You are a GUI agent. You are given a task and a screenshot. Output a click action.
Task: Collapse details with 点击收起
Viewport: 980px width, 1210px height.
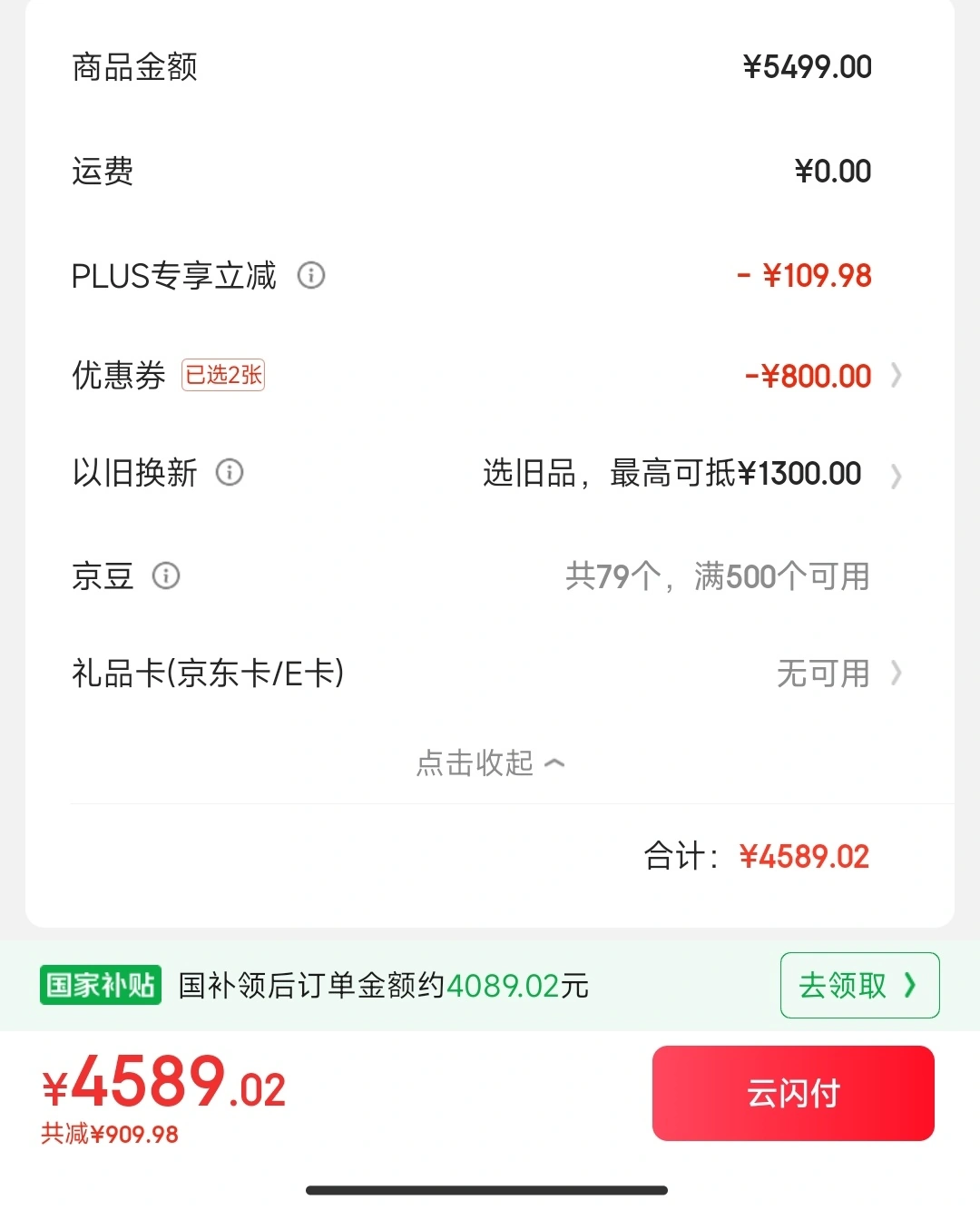[490, 763]
